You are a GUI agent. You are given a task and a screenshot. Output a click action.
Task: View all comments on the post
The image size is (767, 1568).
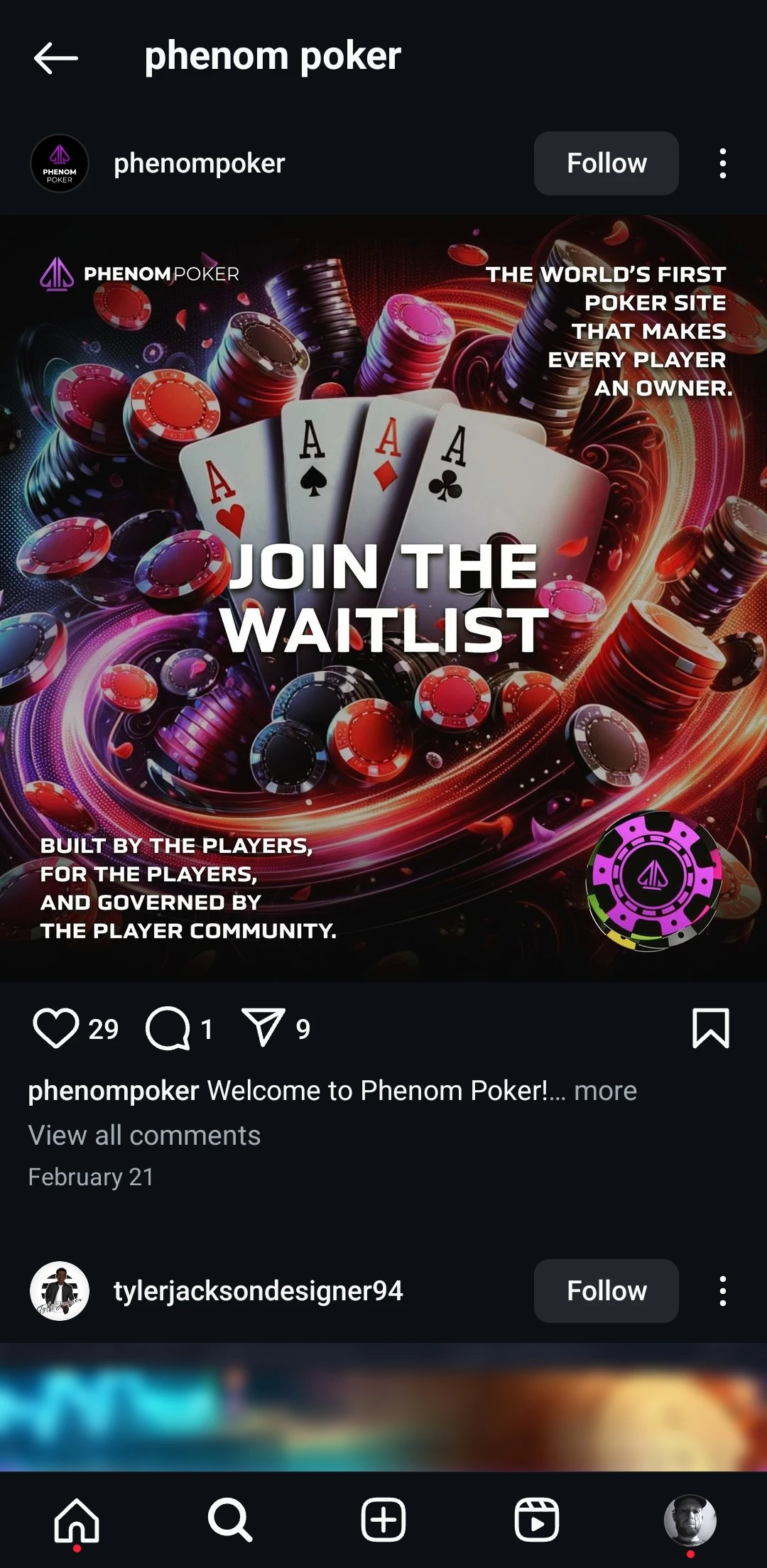(x=144, y=1135)
